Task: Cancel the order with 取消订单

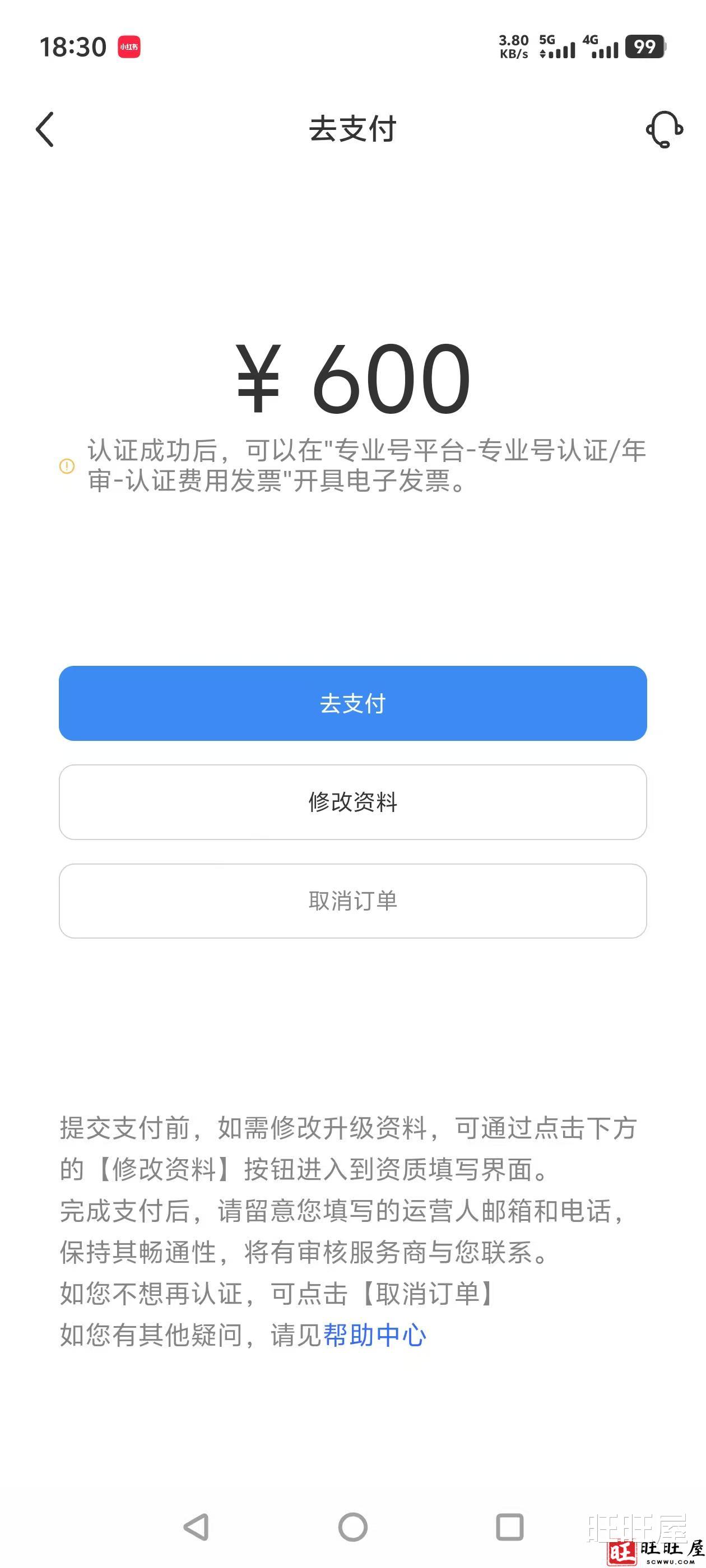Action: tap(352, 900)
